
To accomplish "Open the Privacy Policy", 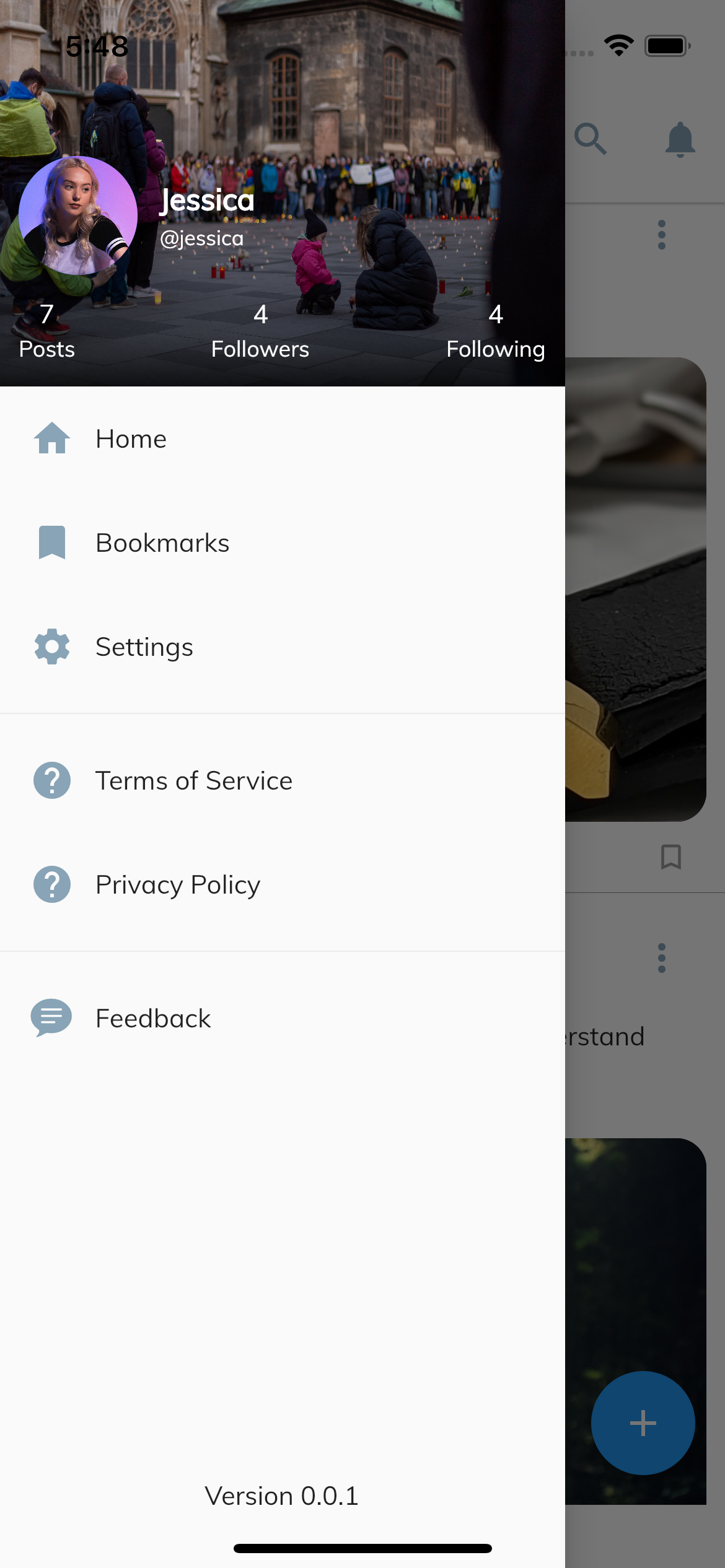I will click(282, 885).
